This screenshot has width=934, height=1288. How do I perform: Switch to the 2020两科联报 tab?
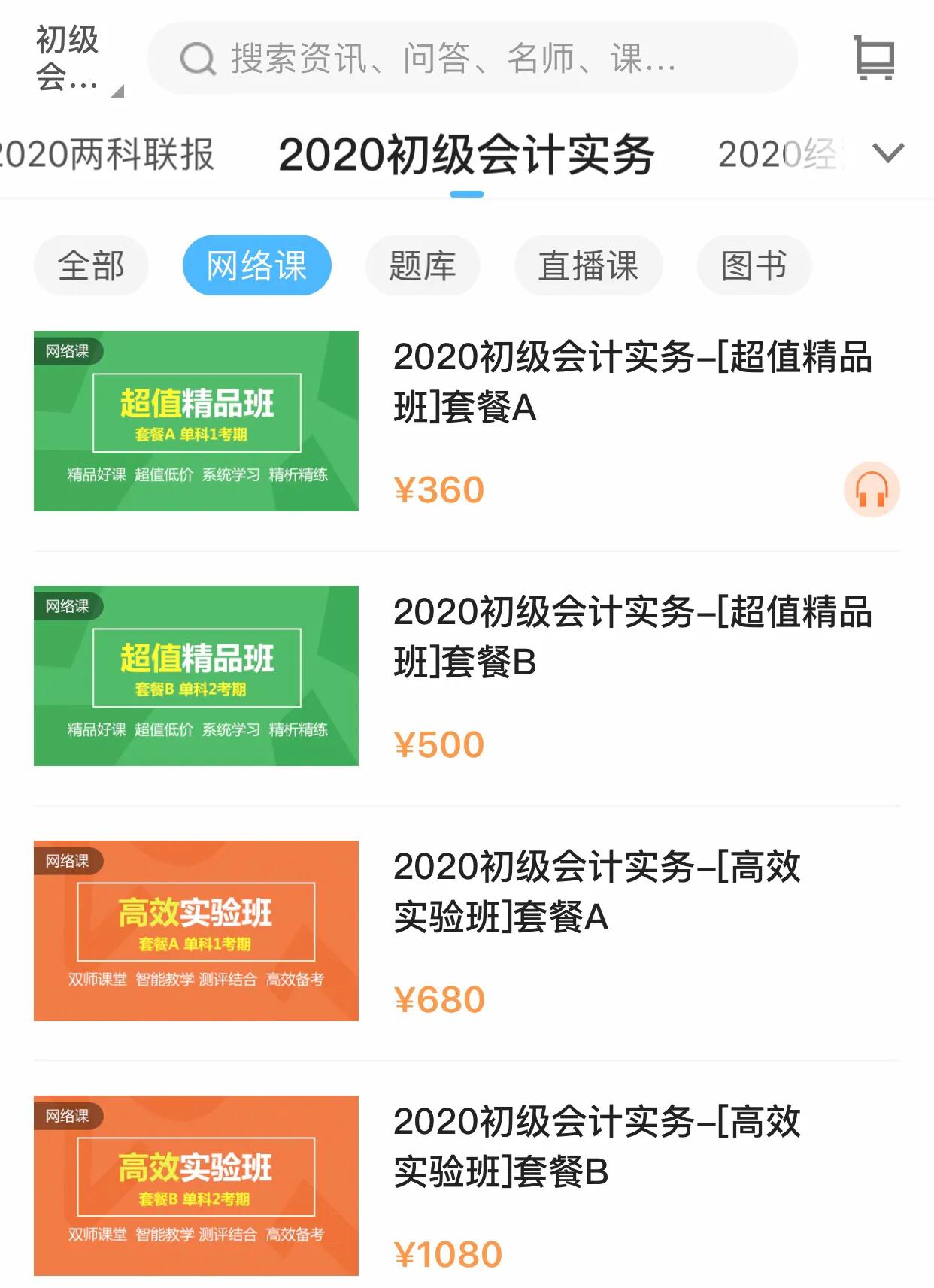tap(107, 154)
